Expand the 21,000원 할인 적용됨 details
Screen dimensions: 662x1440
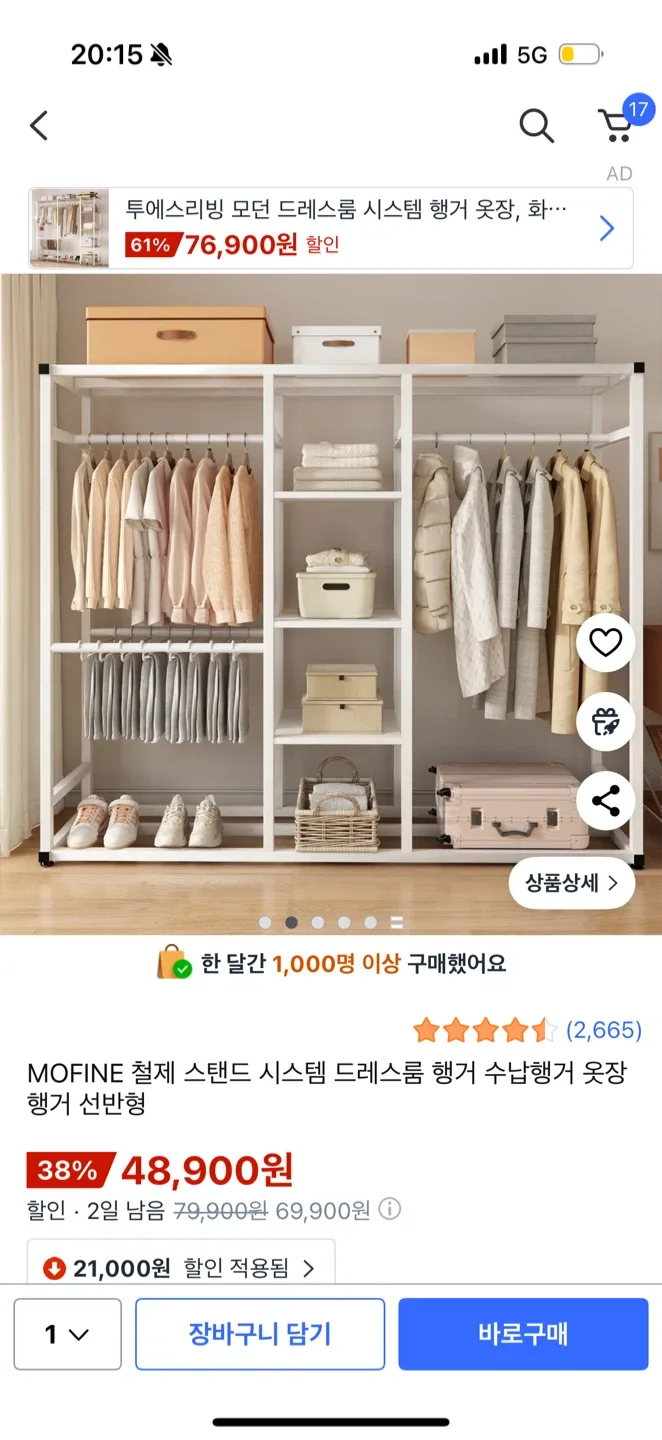tap(180, 1268)
